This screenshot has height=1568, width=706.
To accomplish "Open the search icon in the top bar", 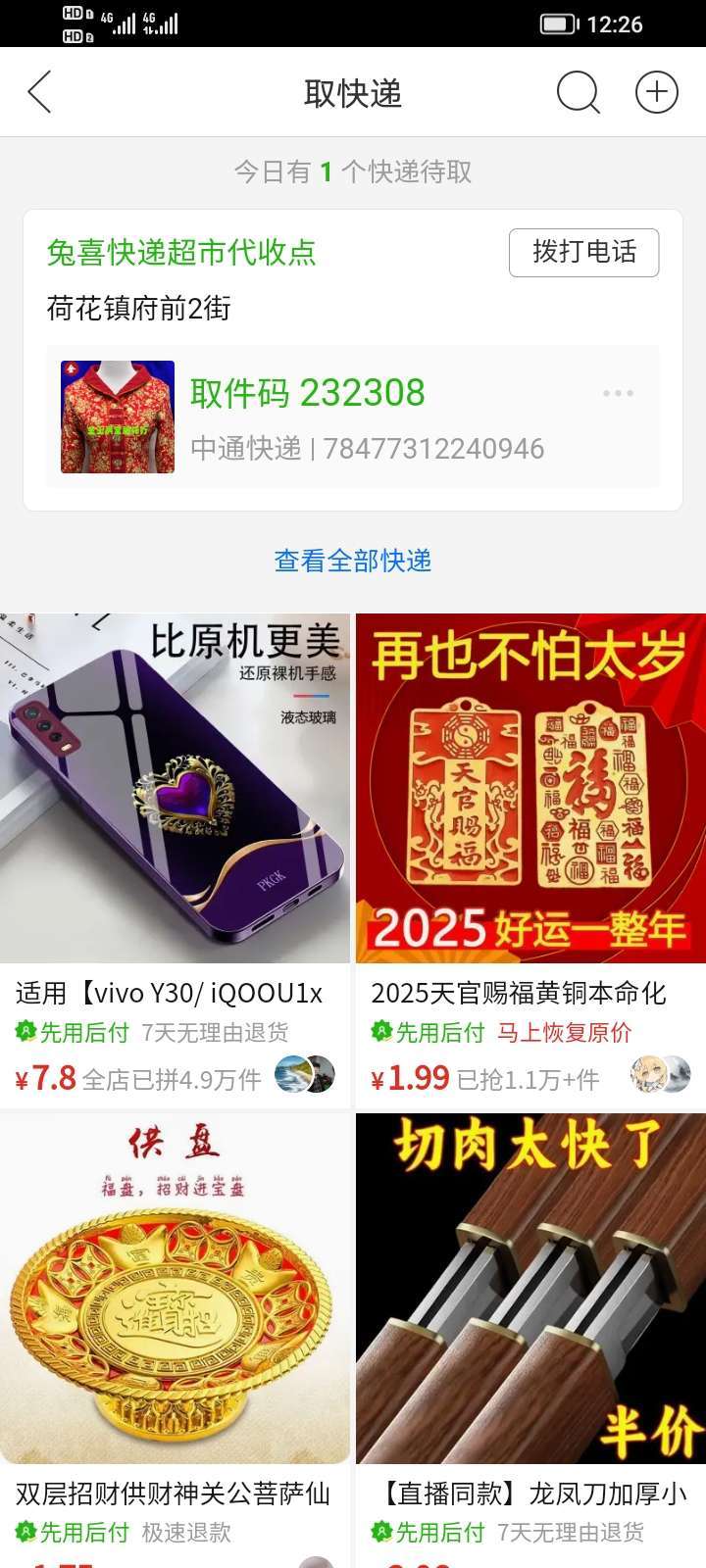I will click(x=578, y=93).
